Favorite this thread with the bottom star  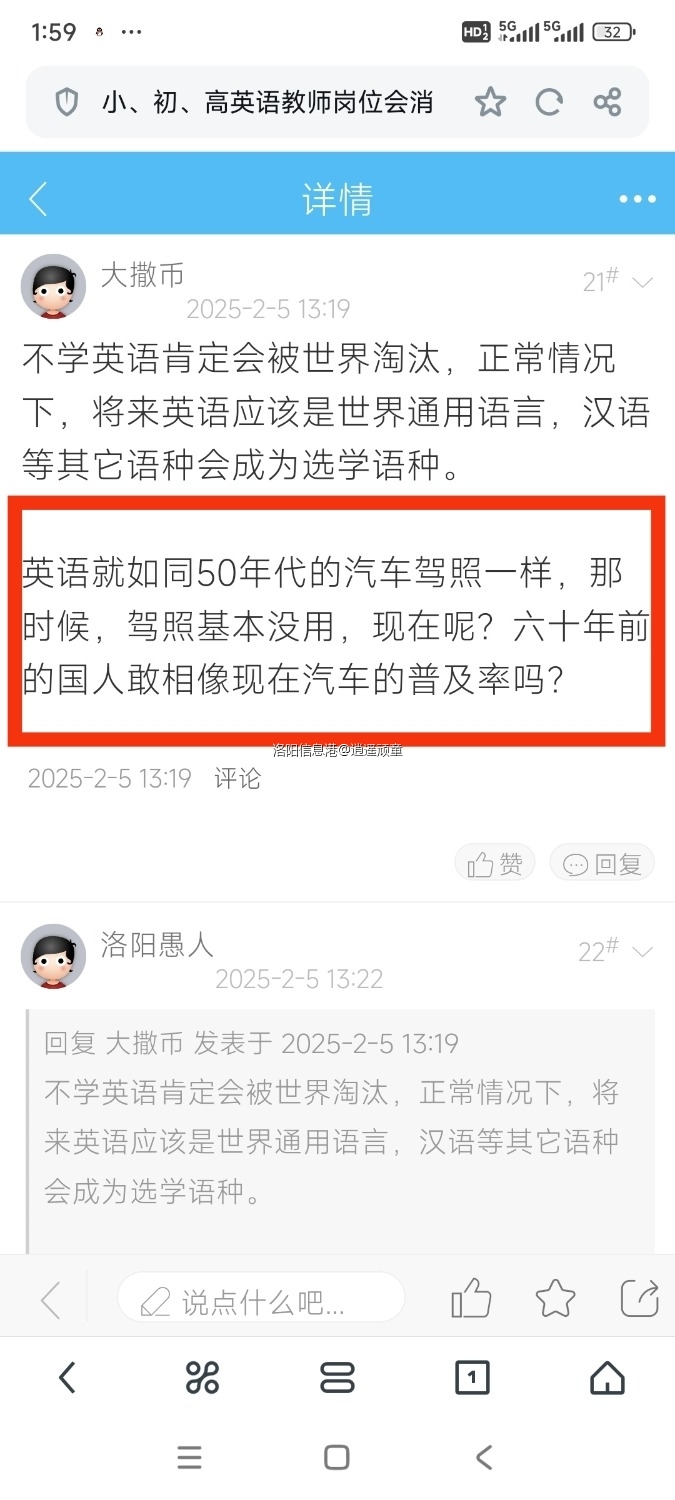pos(555,1299)
